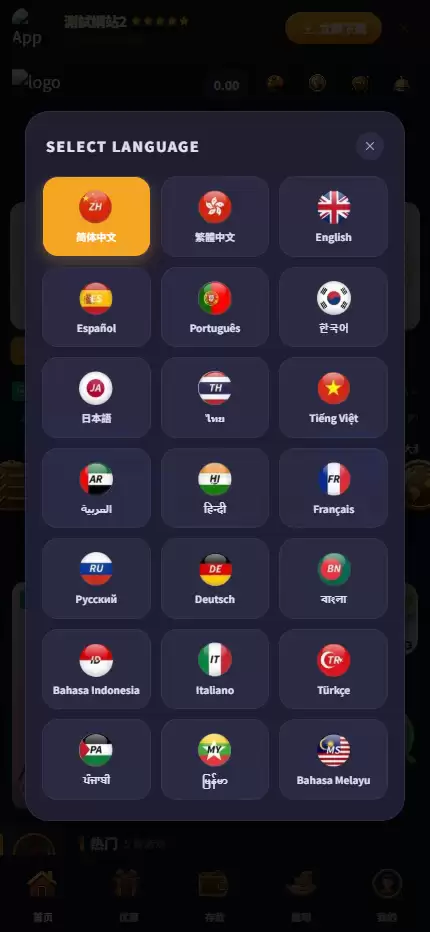This screenshot has height=932, width=430.
Task: Close the Select Language dialog
Action: tap(369, 146)
